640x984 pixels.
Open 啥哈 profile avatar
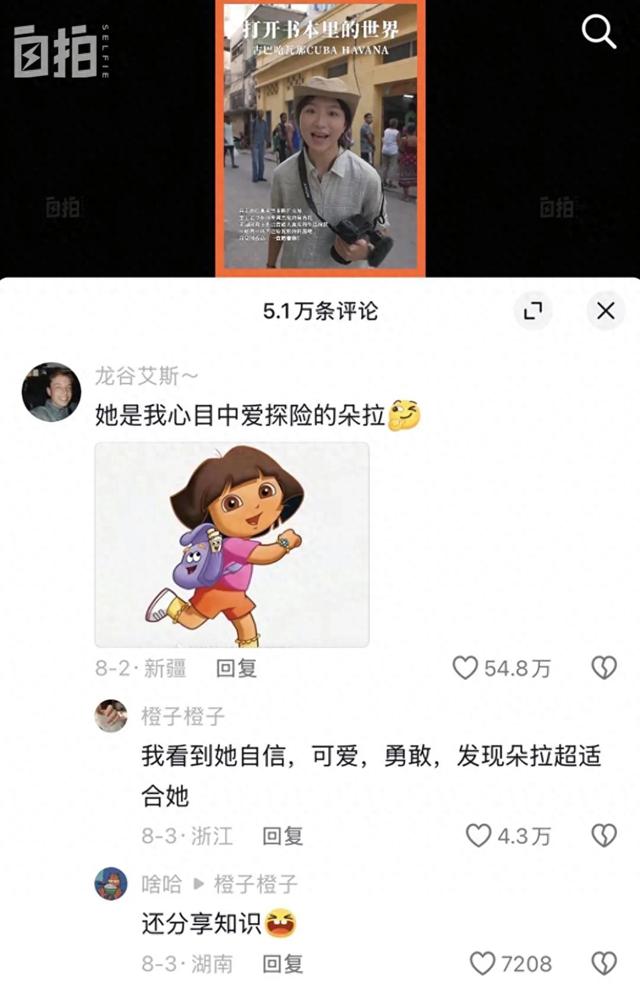click(x=111, y=884)
